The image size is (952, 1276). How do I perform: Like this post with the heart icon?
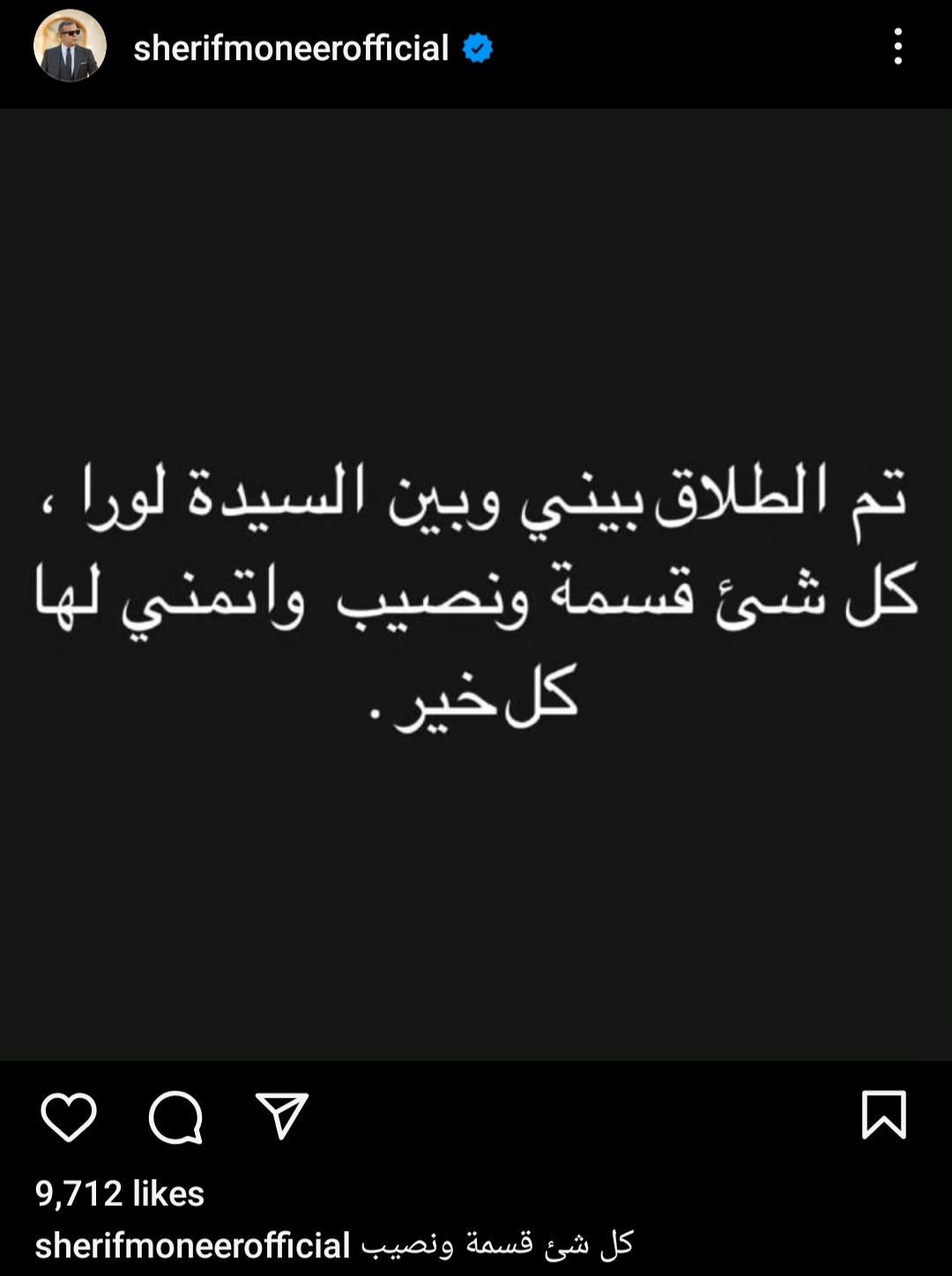(69, 1116)
